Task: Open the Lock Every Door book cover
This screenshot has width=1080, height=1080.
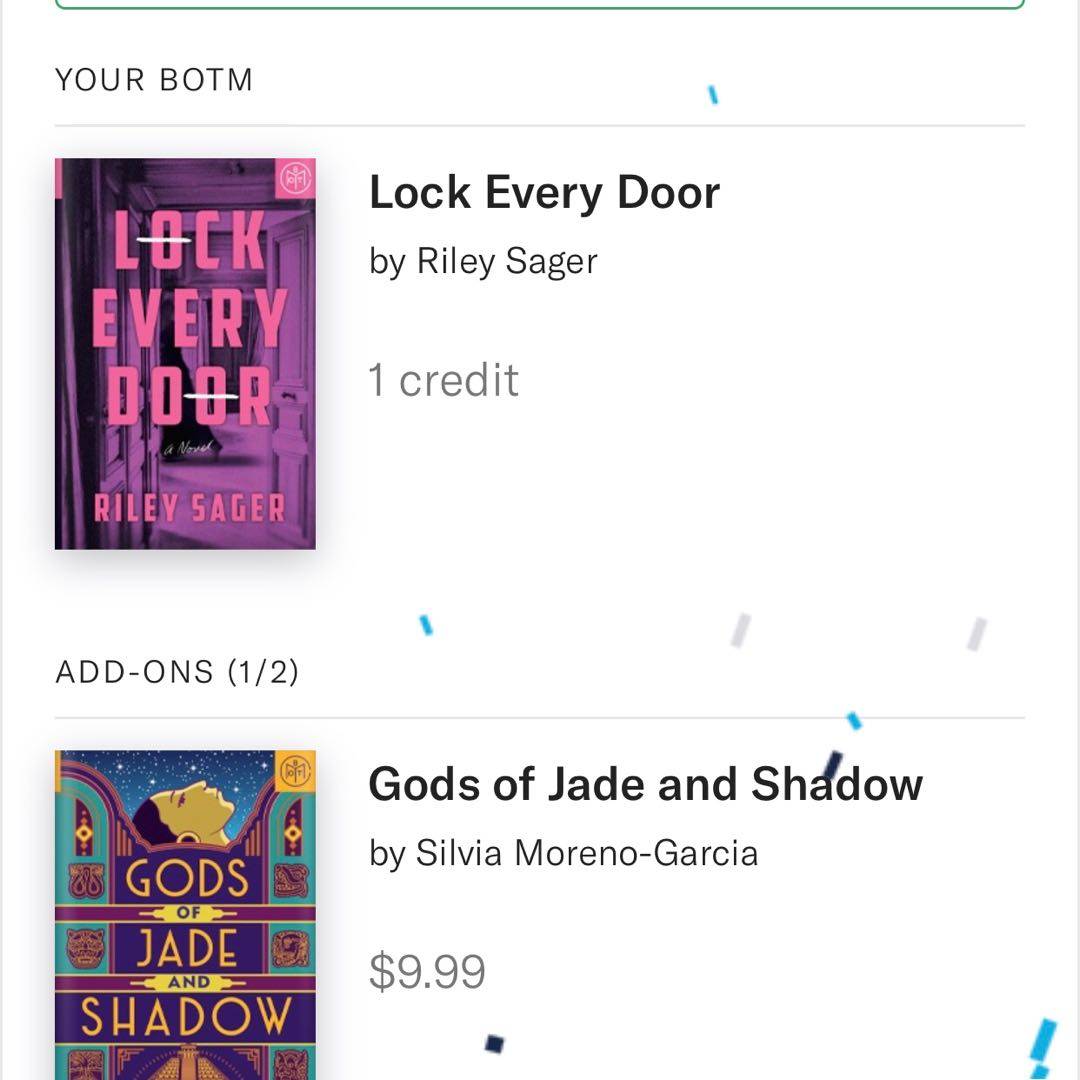Action: pyautogui.click(x=185, y=353)
